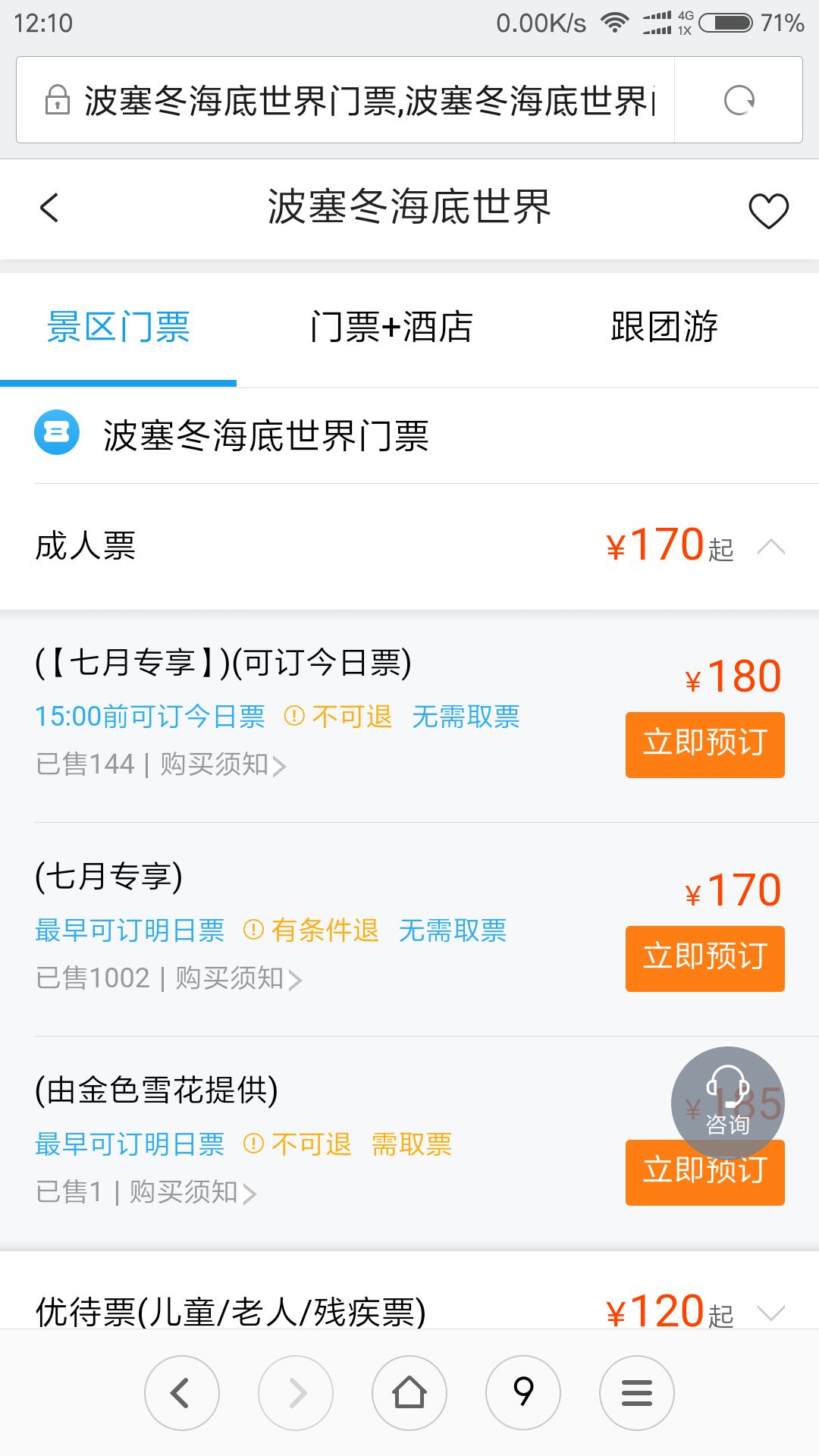This screenshot has height=1456, width=819.
Task: Open 购买须知 for the 金色雪花 ticket
Action: point(193,1192)
